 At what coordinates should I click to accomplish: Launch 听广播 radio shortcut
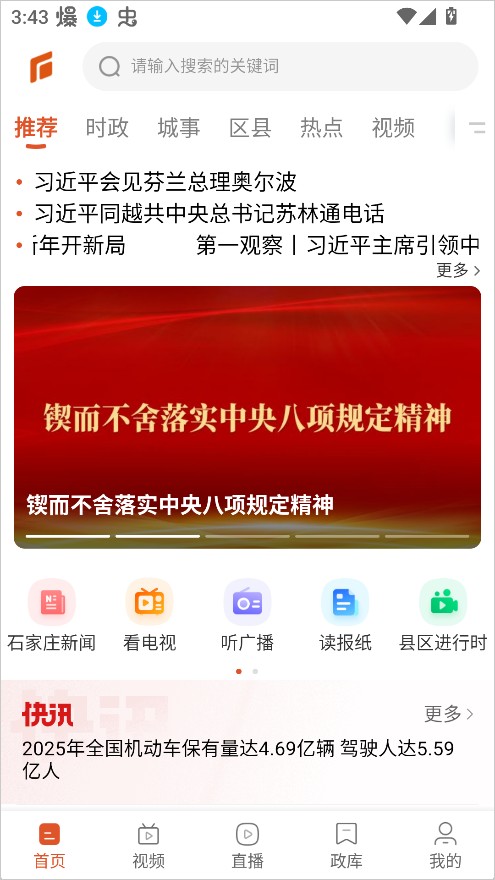248,615
